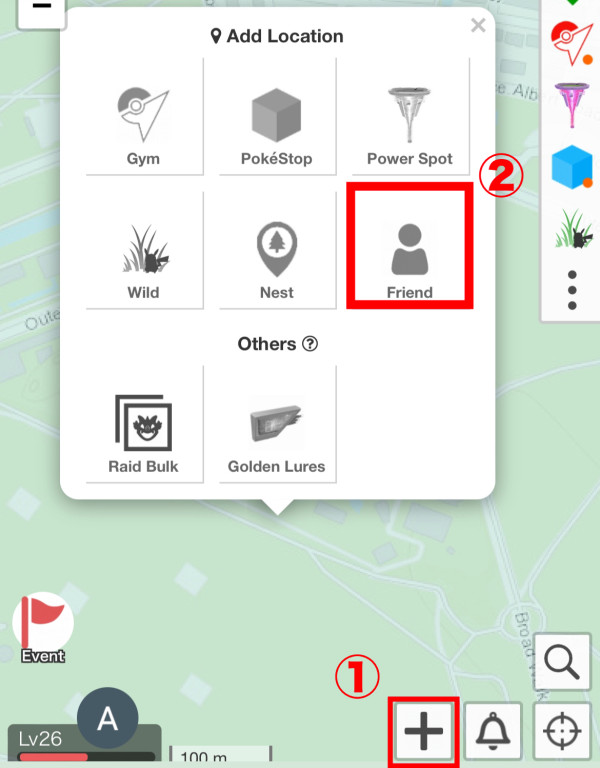This screenshot has height=768, width=600.
Task: Open the profile avatar A
Action: point(108,719)
